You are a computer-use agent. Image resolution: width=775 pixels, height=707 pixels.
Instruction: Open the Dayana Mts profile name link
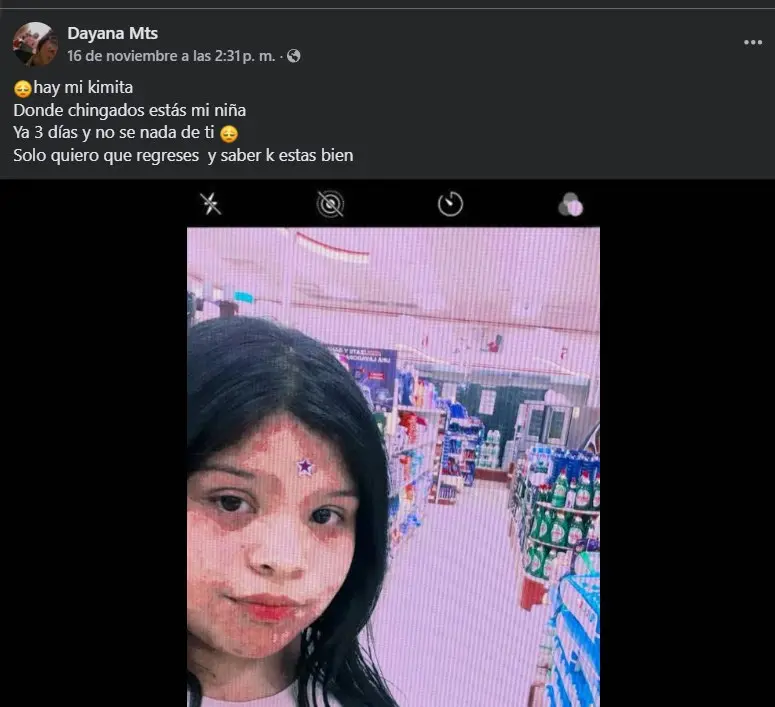point(112,33)
